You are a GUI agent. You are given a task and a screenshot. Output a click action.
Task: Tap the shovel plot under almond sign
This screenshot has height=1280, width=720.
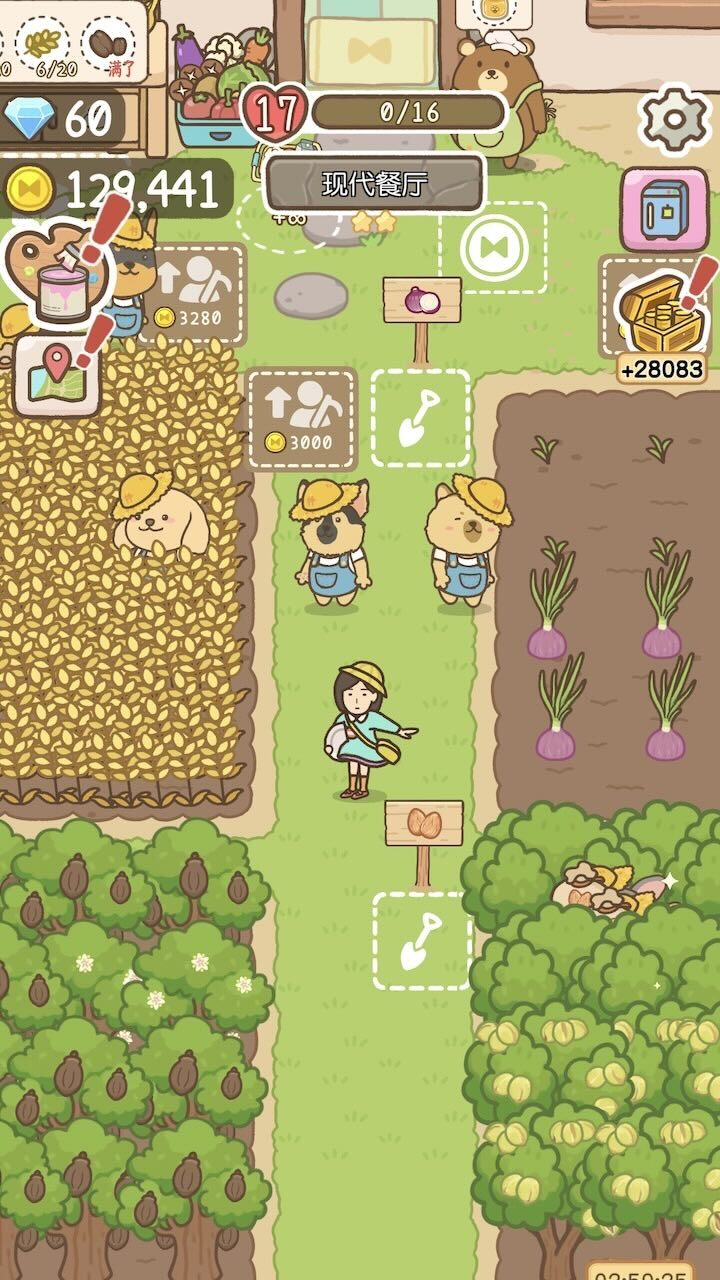tap(422, 941)
